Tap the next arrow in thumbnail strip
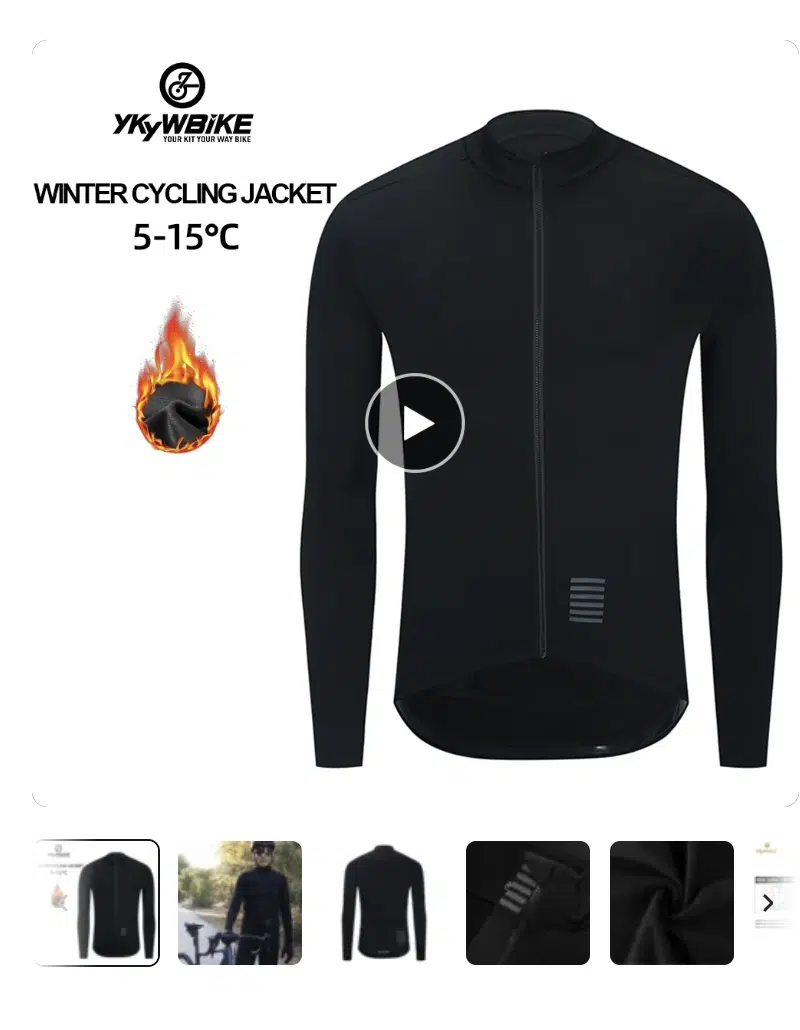This screenshot has width=800, height=1030. pyautogui.click(x=767, y=903)
